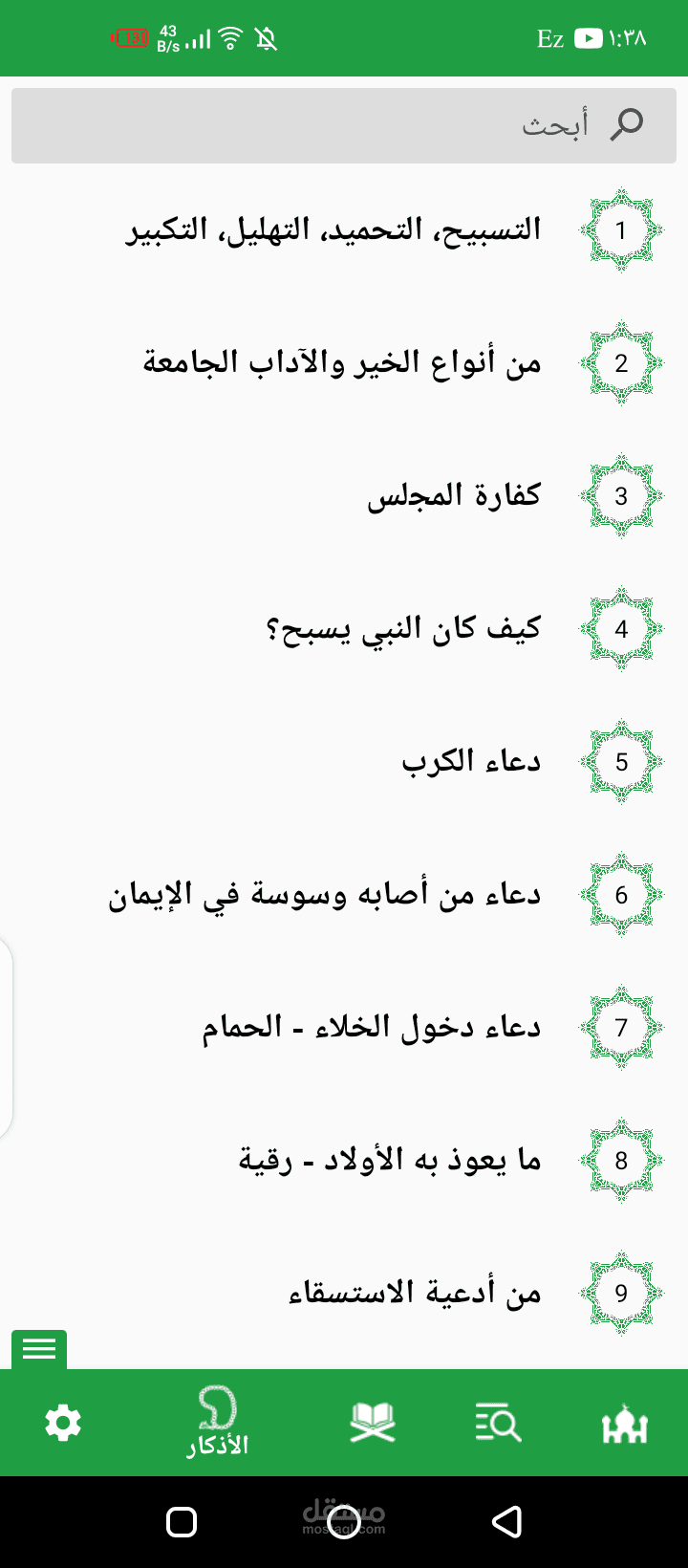Expand the green hamburger menu handle
The height and width of the screenshot is (1568, 688).
(x=39, y=1349)
